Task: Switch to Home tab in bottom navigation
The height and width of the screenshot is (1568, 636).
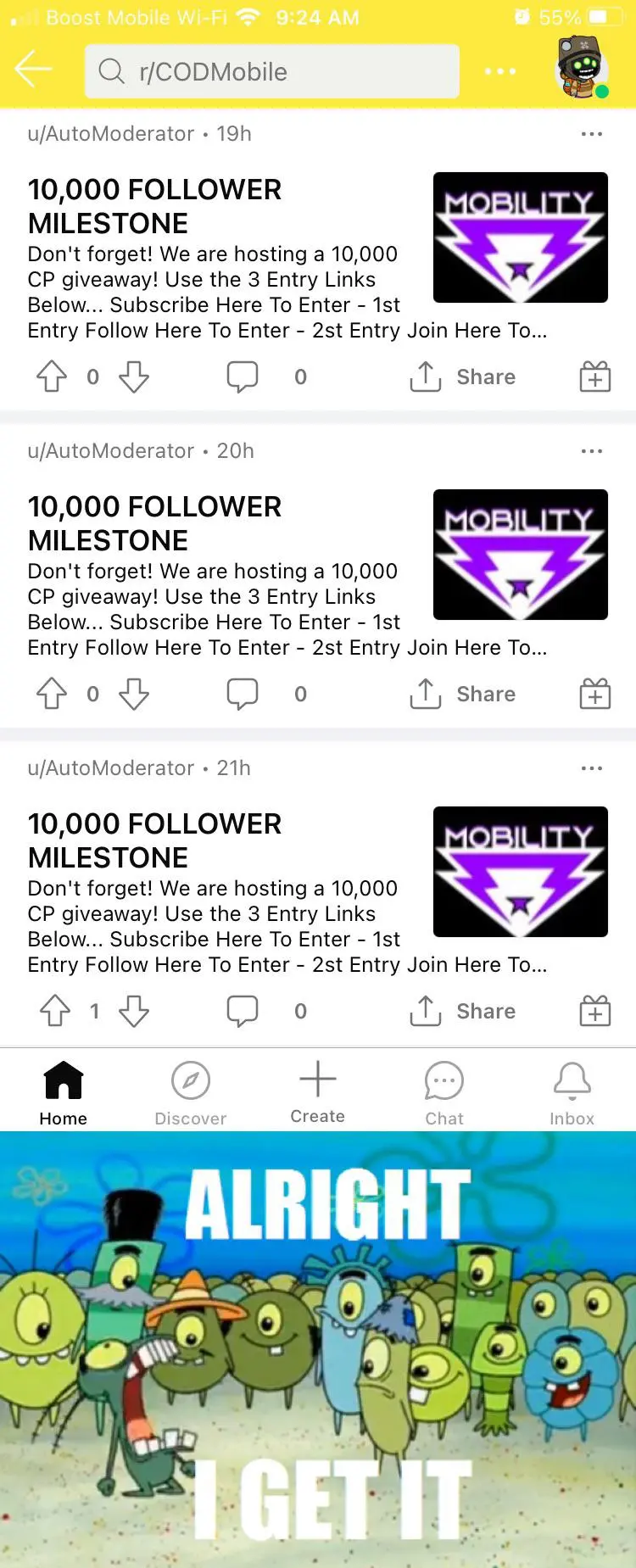Action: (x=63, y=1090)
